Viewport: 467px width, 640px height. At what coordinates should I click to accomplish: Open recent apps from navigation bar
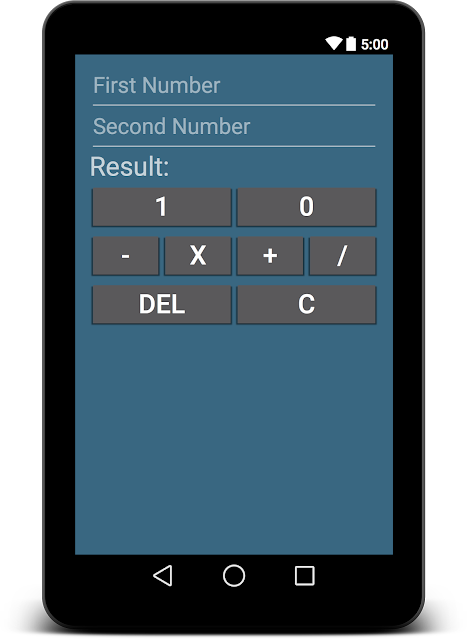(x=305, y=576)
